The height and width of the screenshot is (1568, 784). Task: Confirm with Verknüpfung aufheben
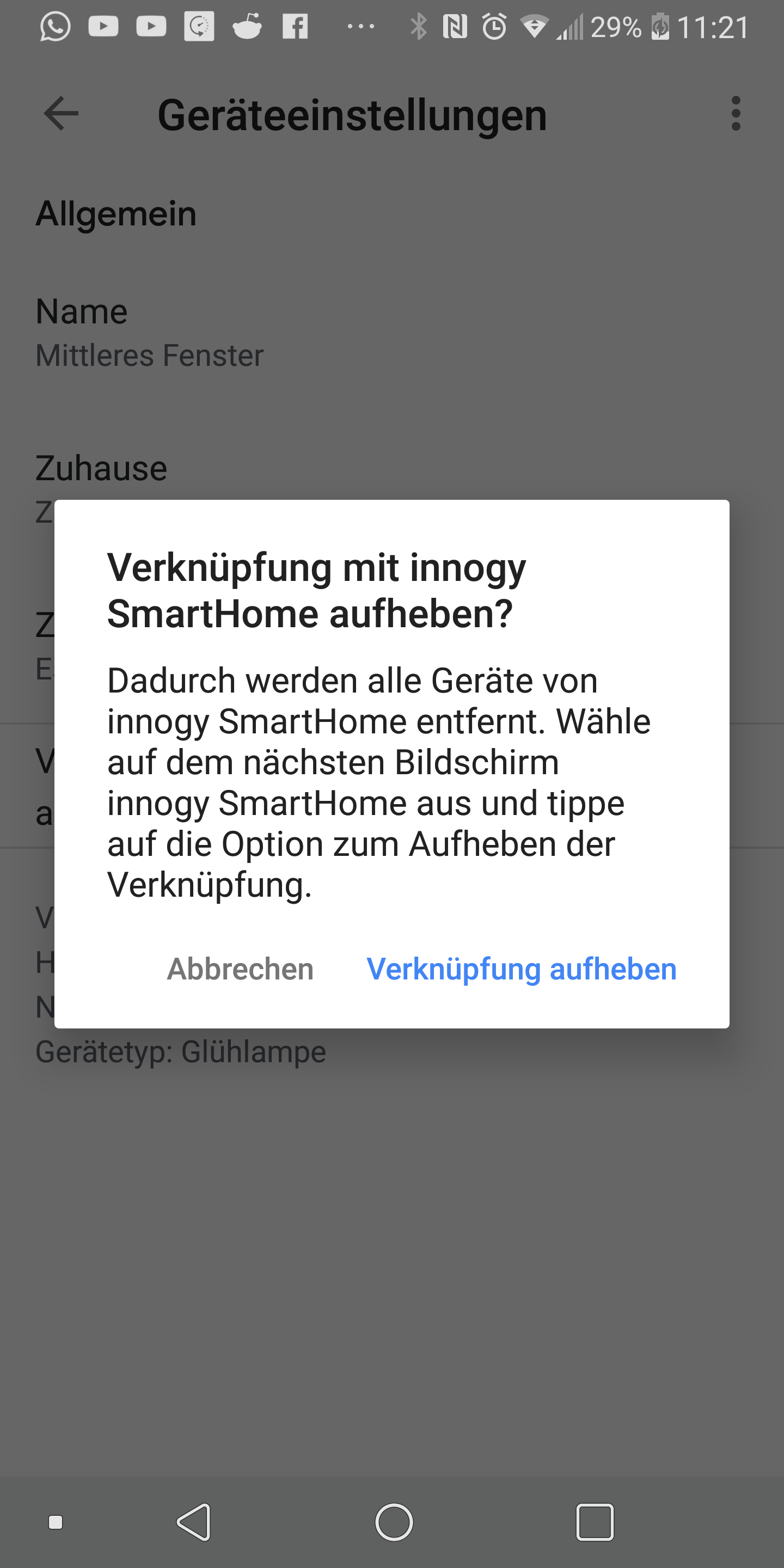(521, 969)
